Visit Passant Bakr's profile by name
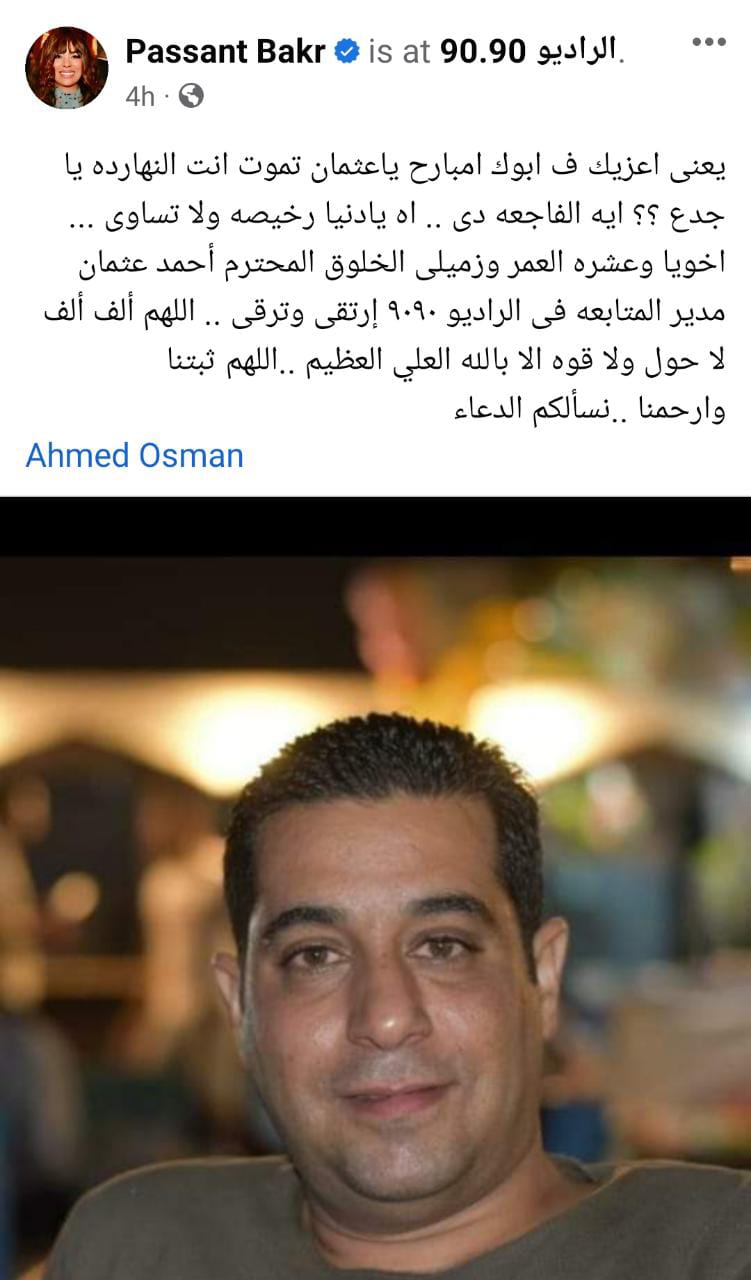Screen dimensions: 751x1280 226,51
